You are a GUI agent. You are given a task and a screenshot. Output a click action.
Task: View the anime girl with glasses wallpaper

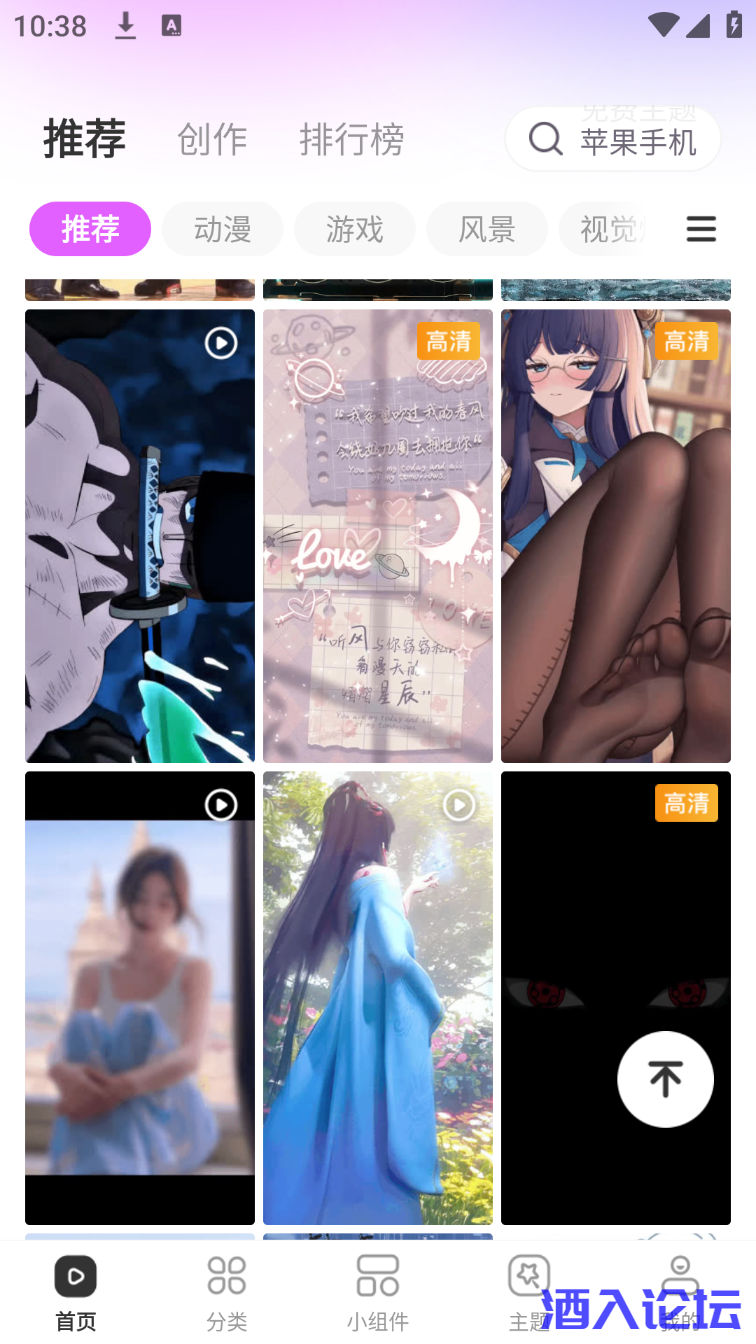coord(616,536)
